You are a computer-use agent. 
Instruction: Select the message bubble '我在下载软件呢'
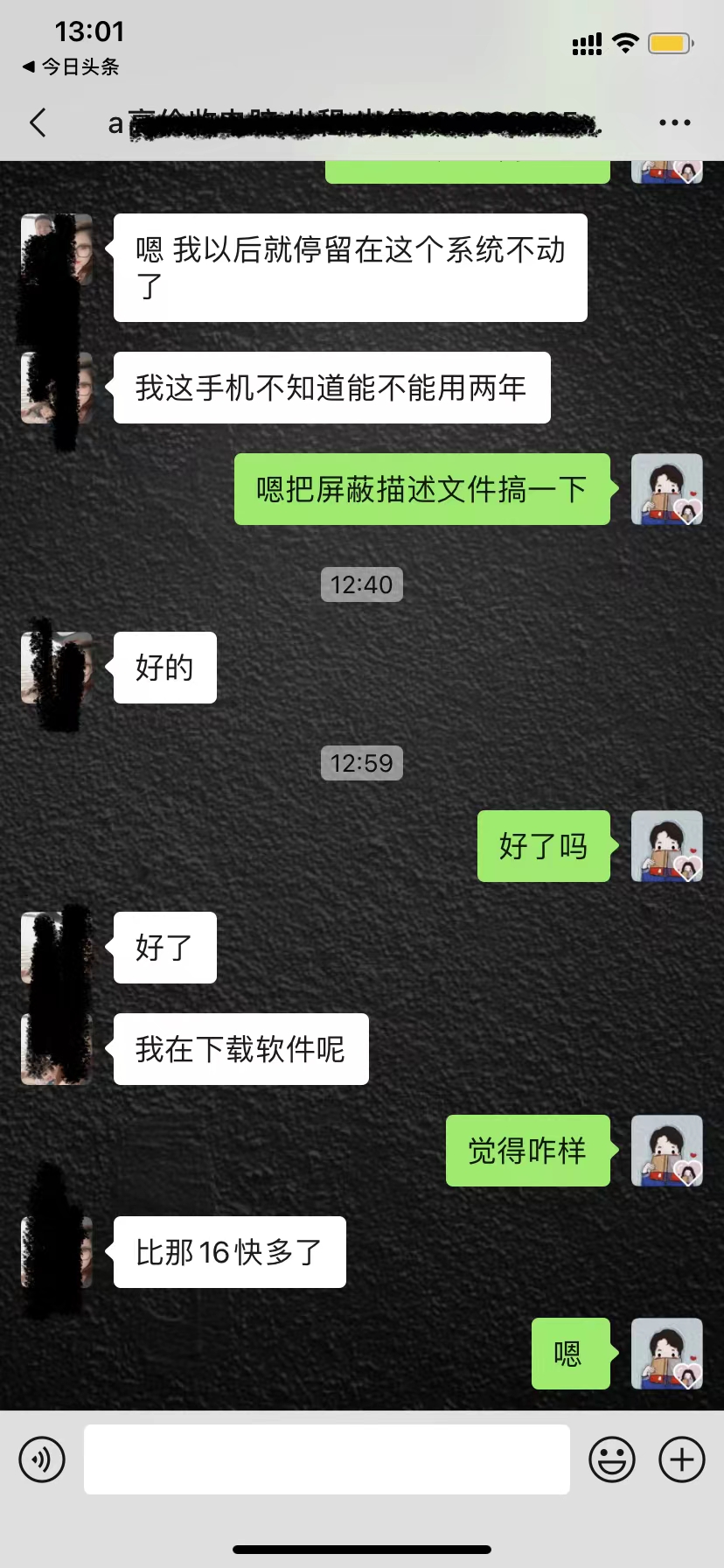click(240, 1049)
